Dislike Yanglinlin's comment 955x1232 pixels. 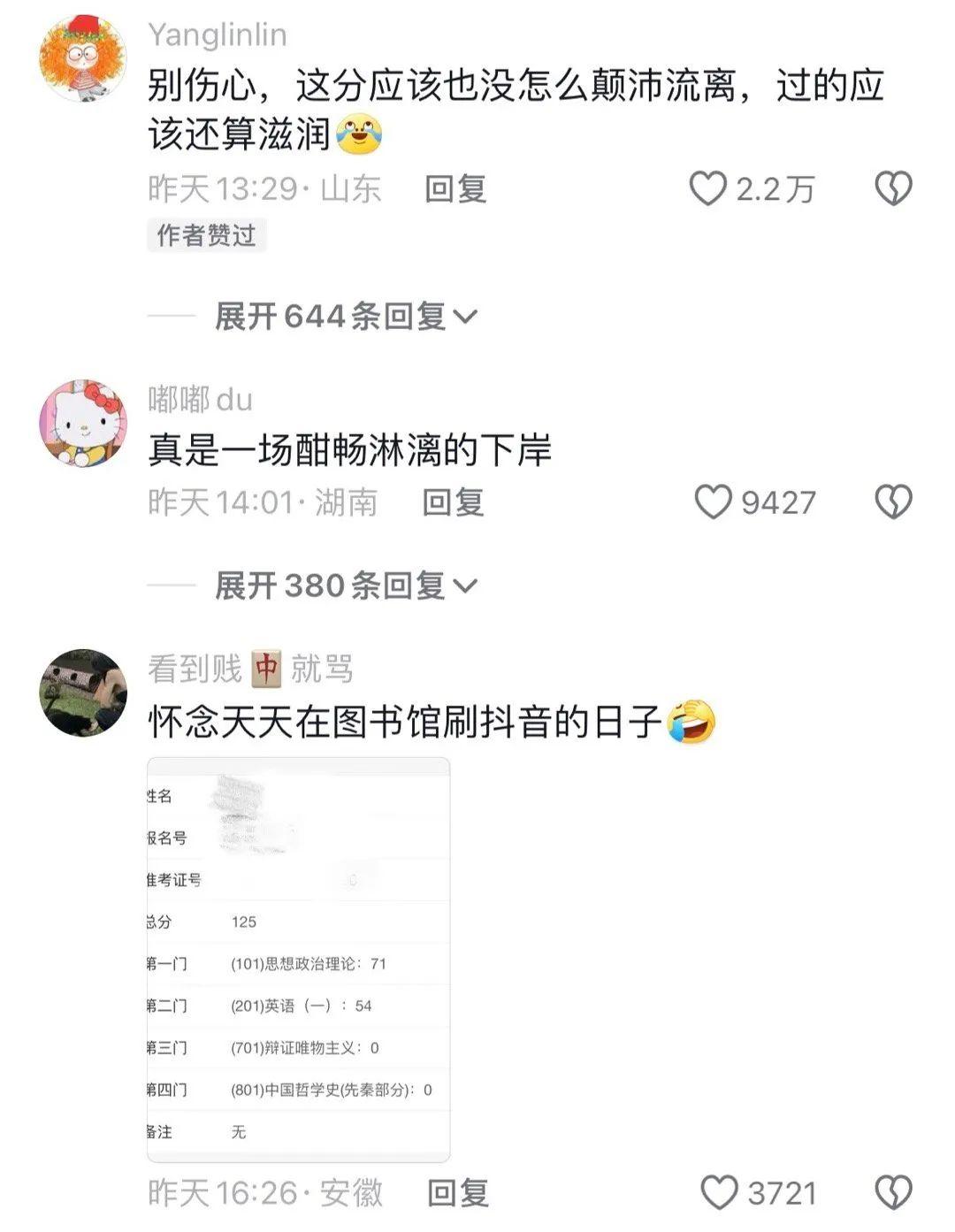click(x=893, y=188)
